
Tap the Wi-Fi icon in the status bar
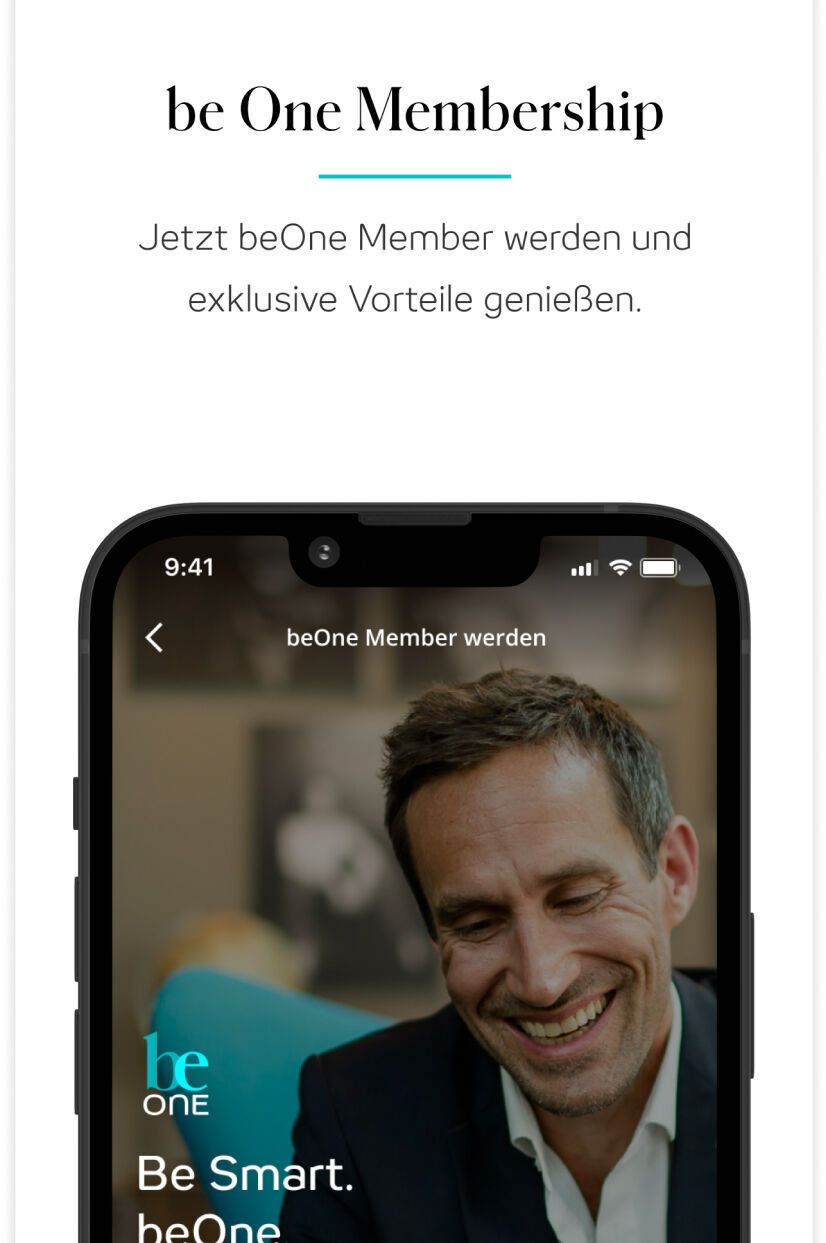click(x=620, y=567)
